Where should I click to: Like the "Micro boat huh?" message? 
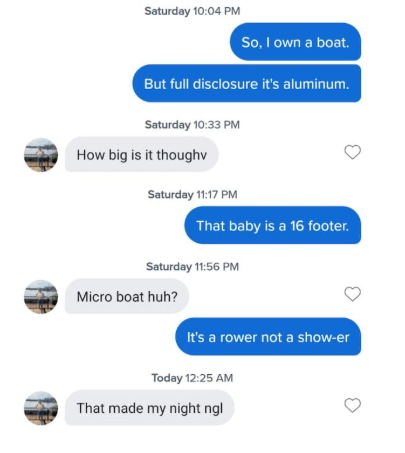click(x=352, y=294)
